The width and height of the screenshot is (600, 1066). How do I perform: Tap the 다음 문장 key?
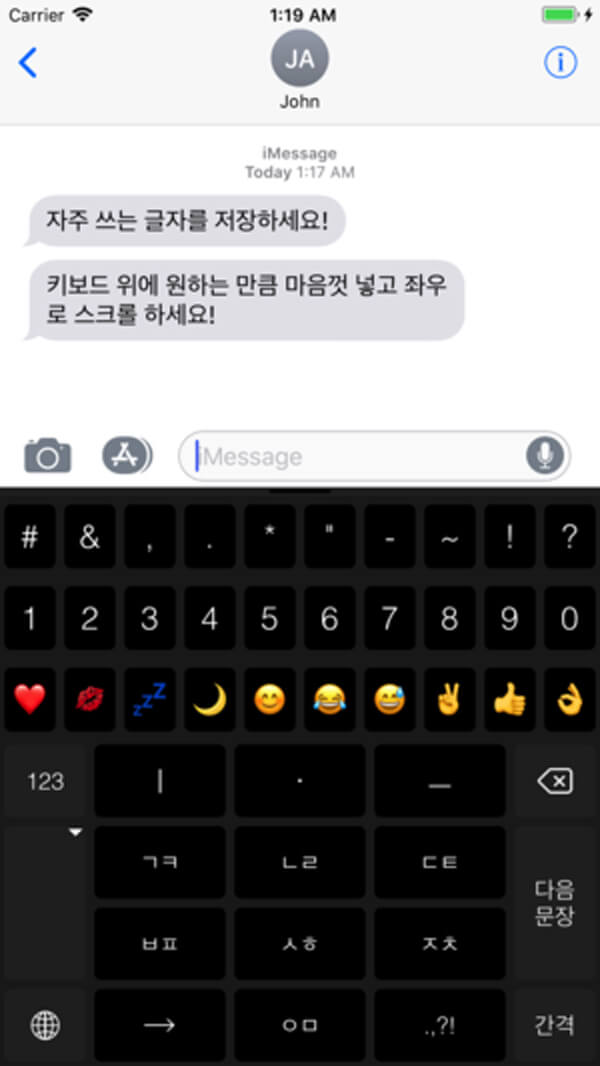click(555, 903)
